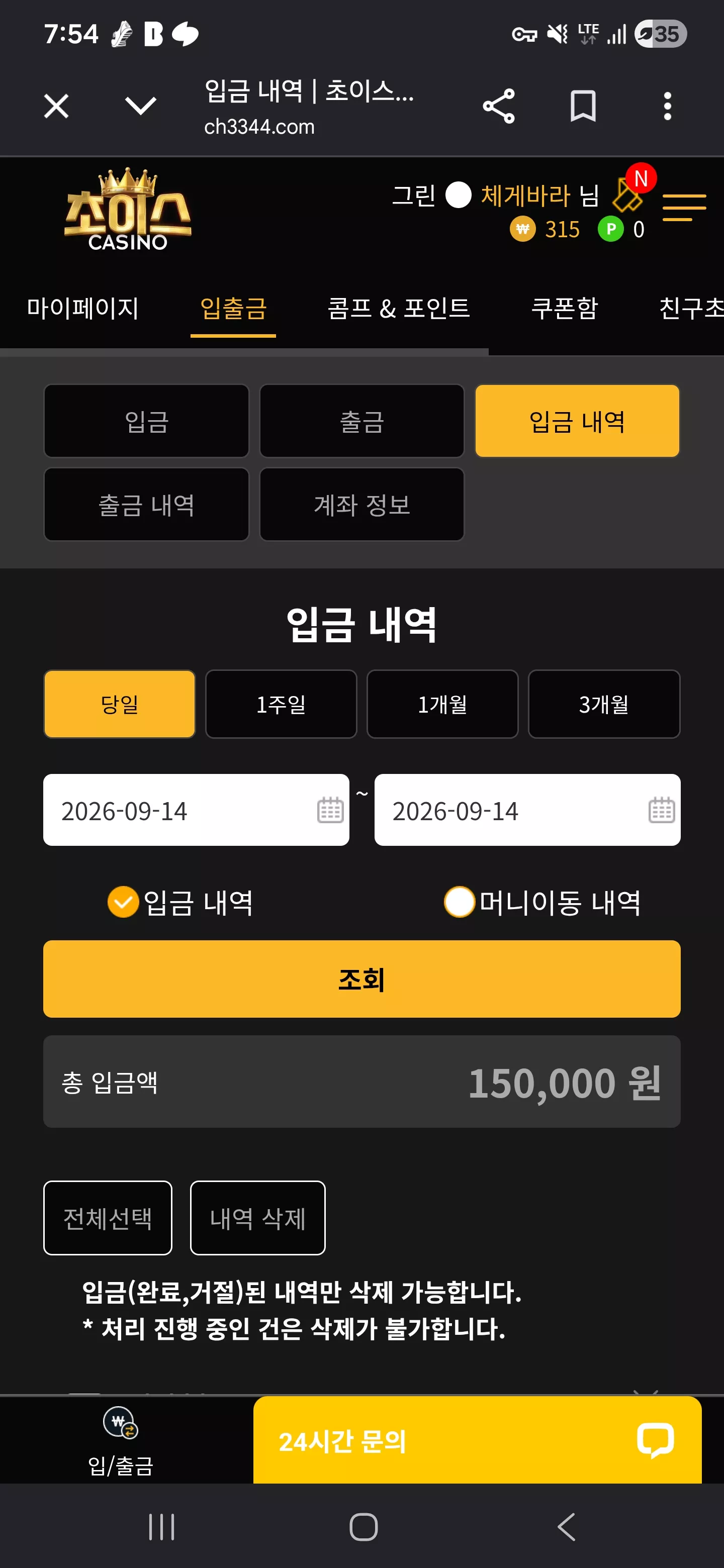
Task: Open the 입금 section
Action: (147, 421)
